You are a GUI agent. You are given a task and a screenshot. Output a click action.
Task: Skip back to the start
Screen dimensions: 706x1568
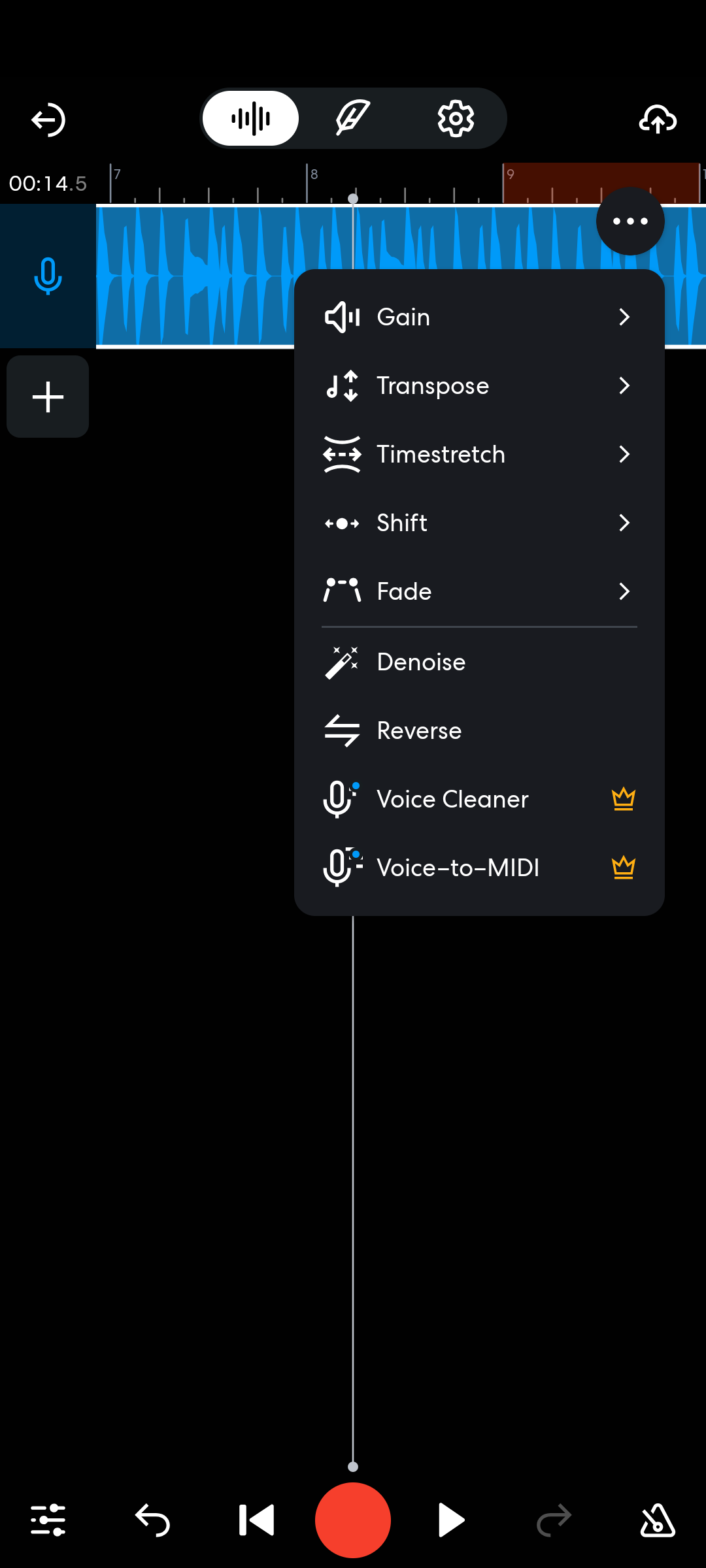(256, 1520)
